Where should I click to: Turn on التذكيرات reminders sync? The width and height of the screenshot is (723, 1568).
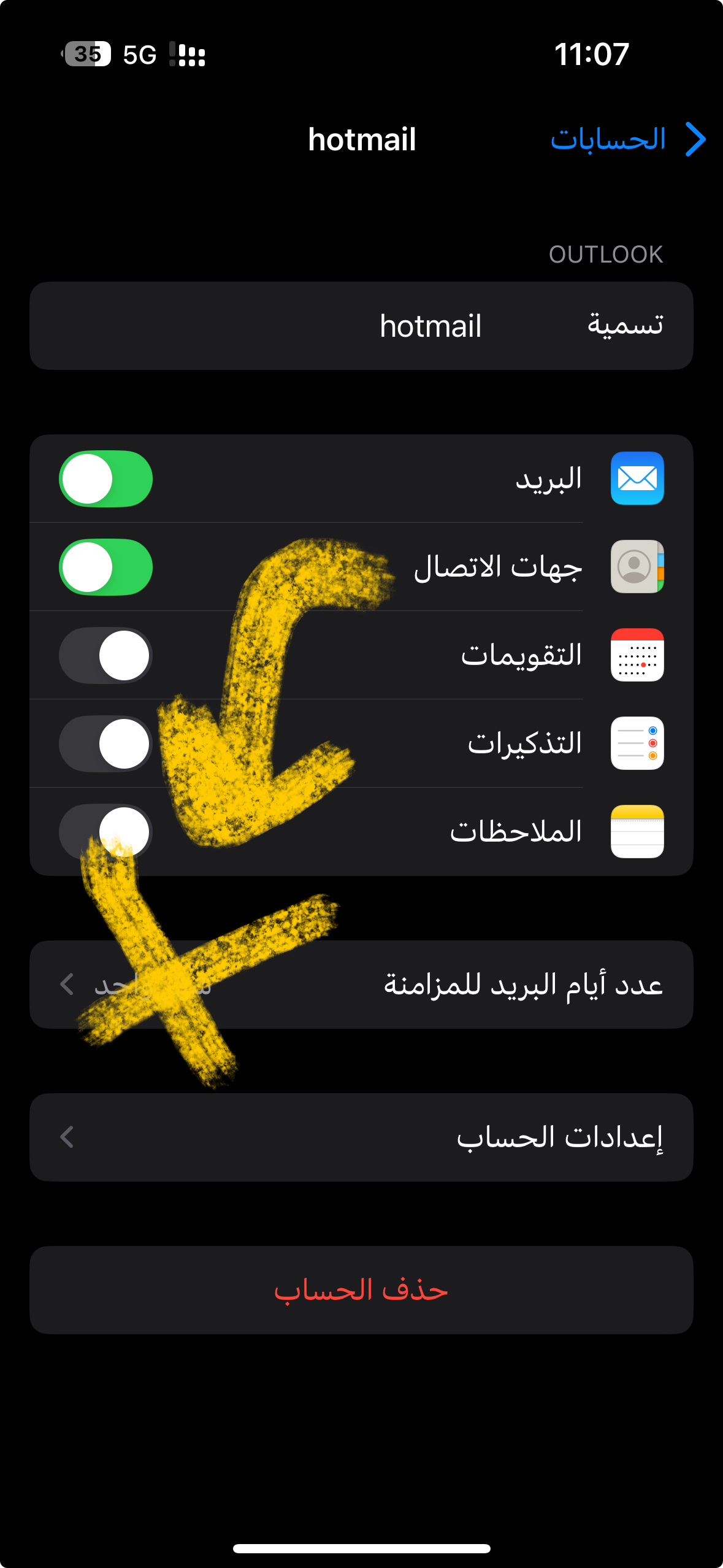[105, 744]
